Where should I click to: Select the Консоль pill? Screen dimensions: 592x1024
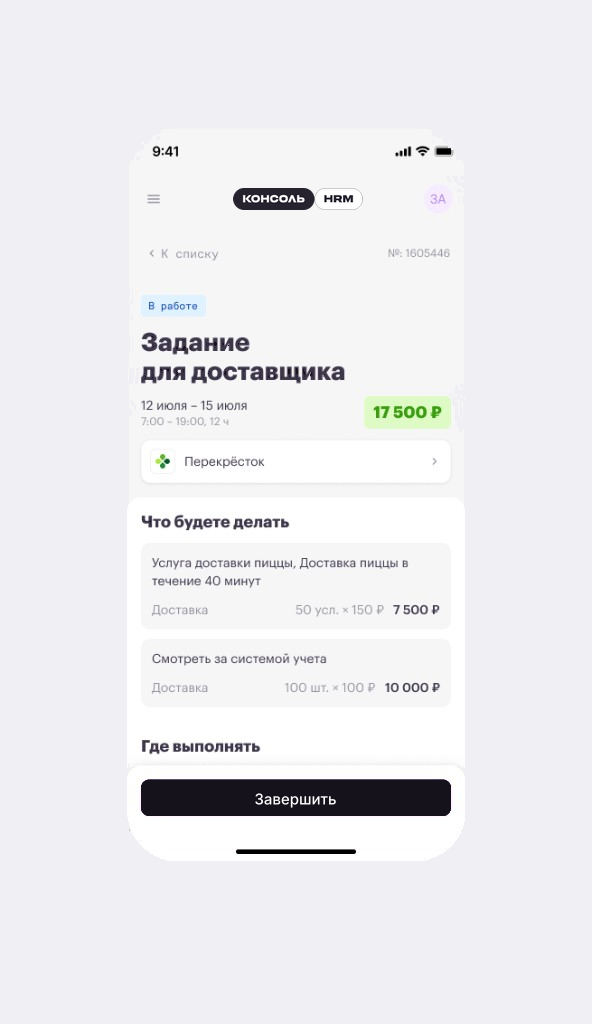(273, 199)
